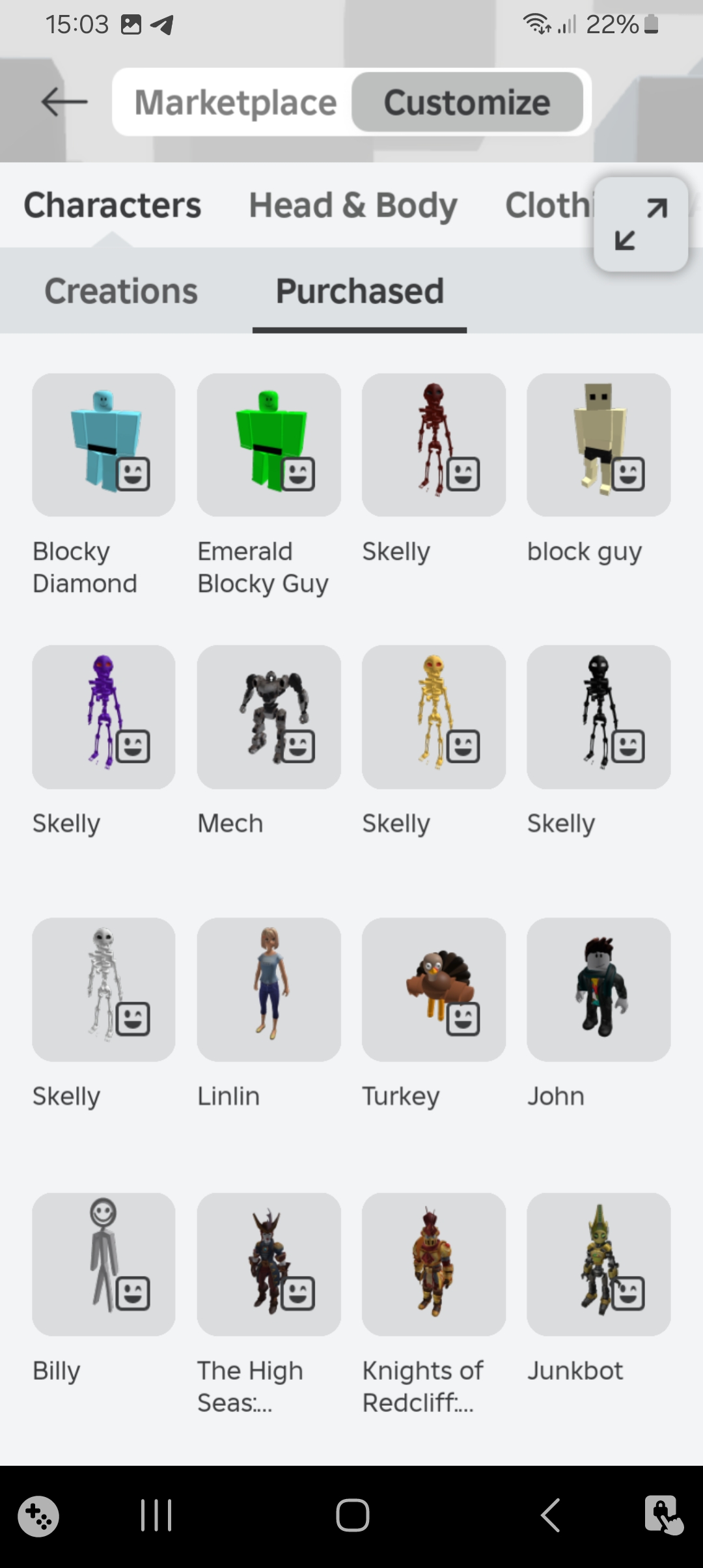The width and height of the screenshot is (703, 1568).
Task: Open the Head & Body tab
Action: (x=353, y=205)
